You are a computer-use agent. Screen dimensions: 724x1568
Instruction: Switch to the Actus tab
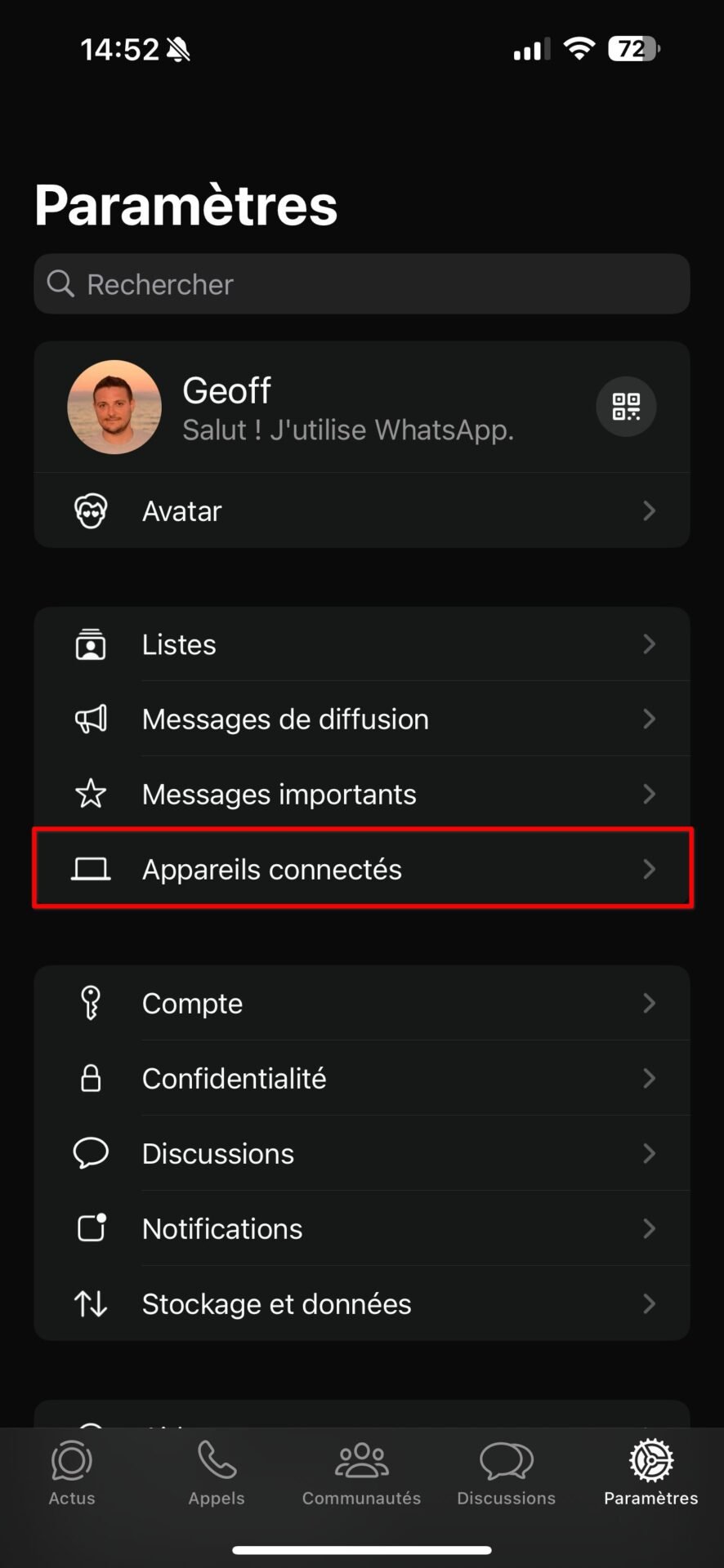72,1474
